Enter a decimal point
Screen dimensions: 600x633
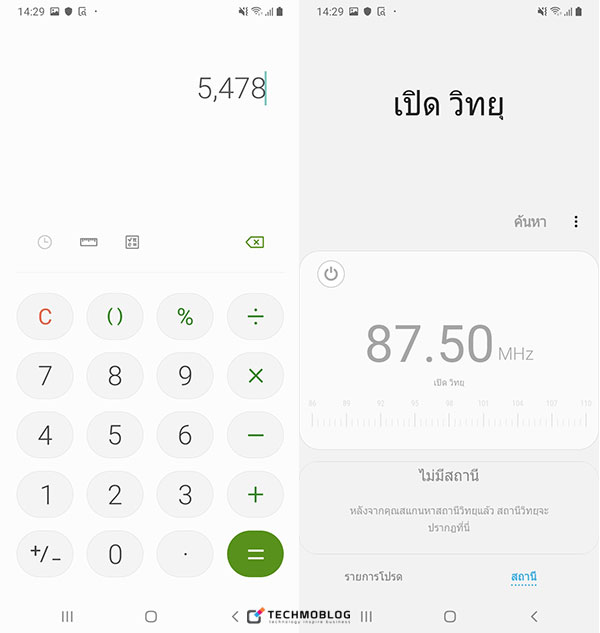point(185,554)
